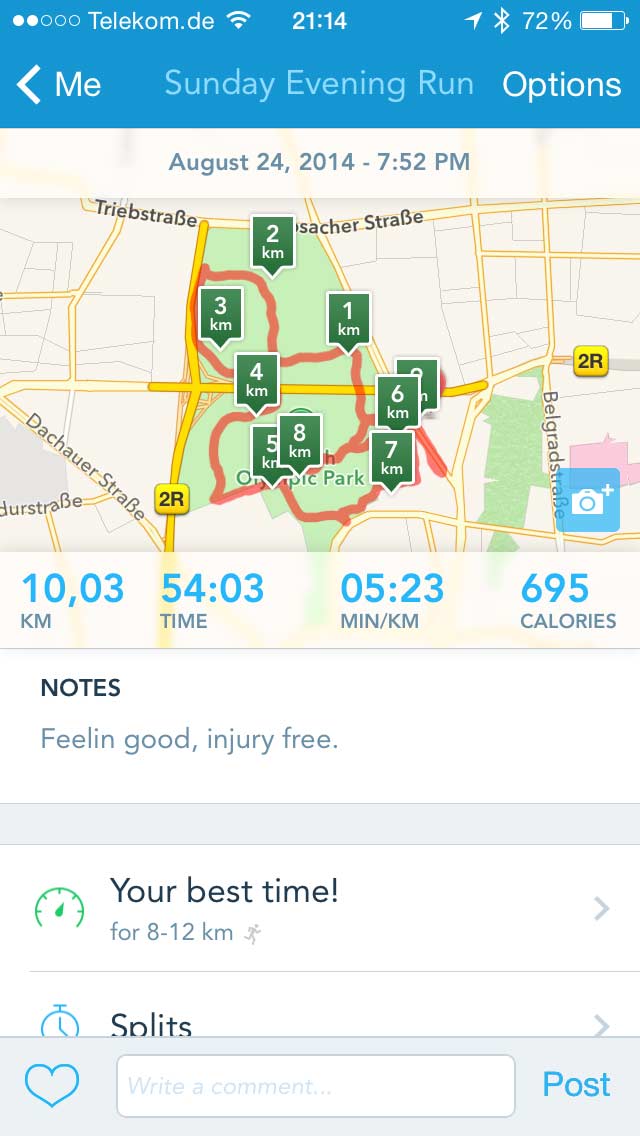Open the Options menu
This screenshot has height=1136, width=640.
[x=562, y=85]
